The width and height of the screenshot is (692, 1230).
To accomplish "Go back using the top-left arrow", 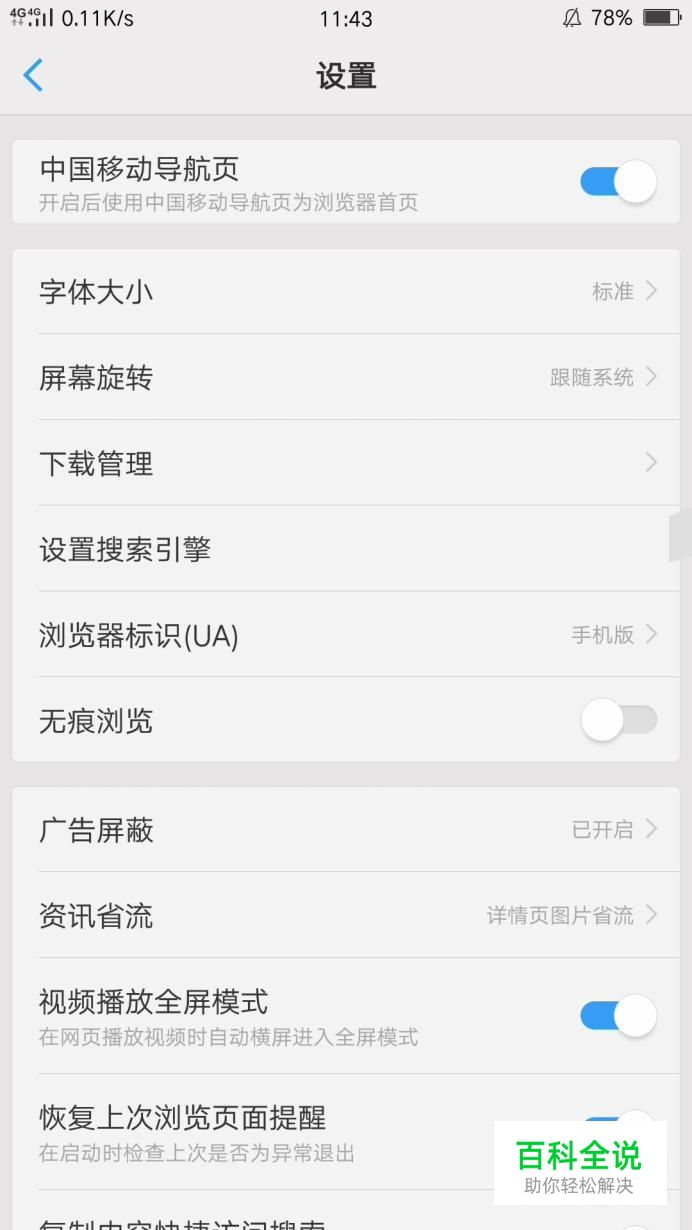I will coord(33,76).
